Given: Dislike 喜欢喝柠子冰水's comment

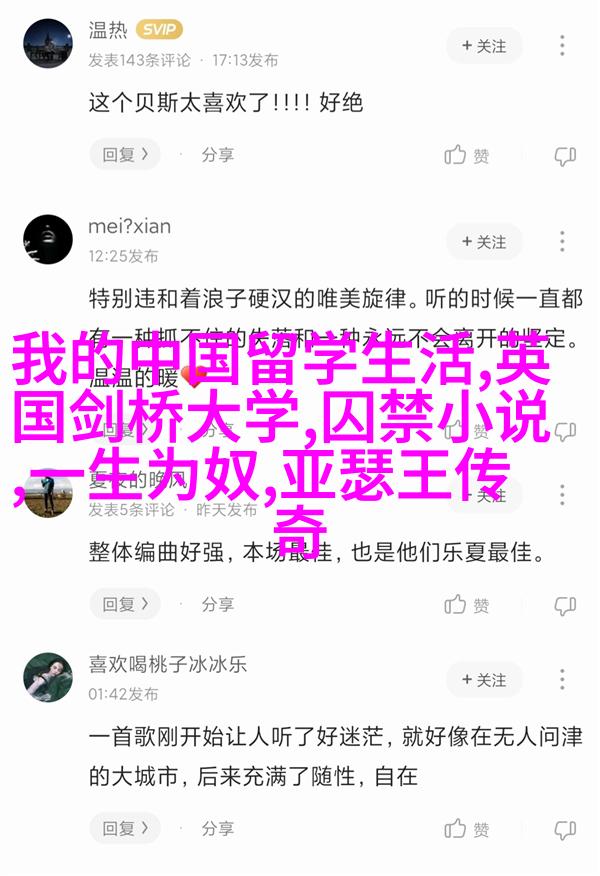Looking at the screenshot, I should pos(565,829).
